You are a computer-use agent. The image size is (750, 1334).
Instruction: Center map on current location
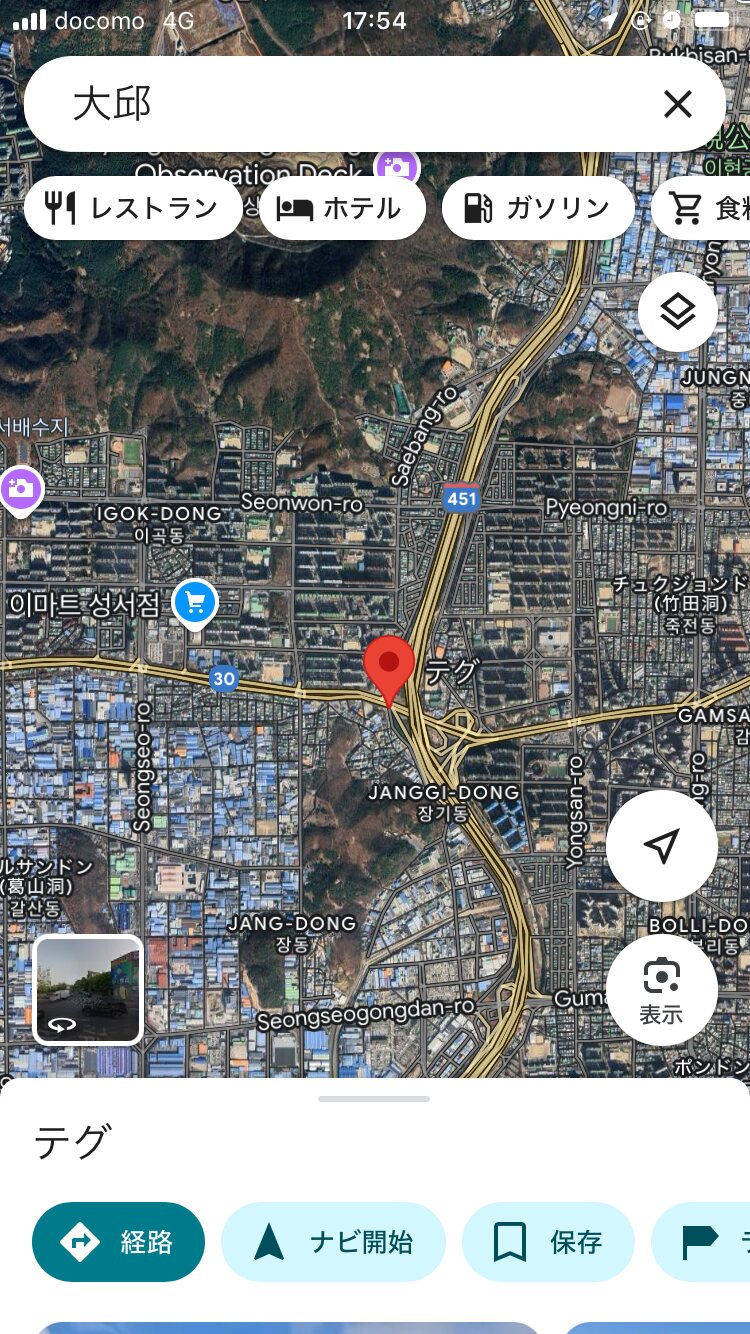click(x=661, y=846)
